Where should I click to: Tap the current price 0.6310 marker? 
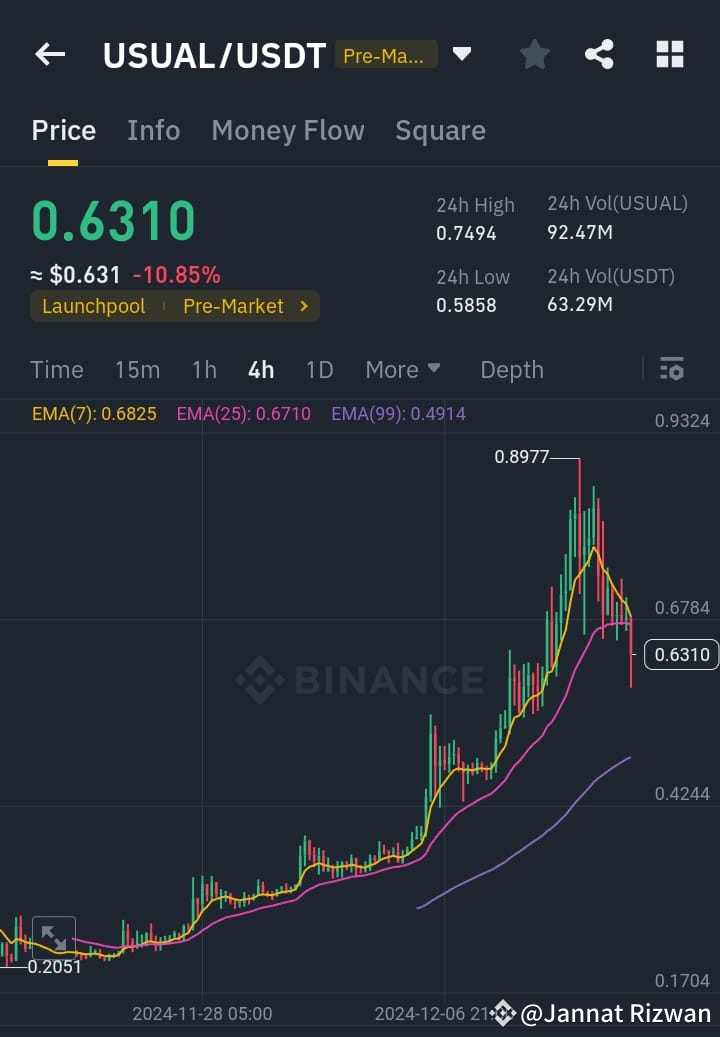pyautogui.click(x=681, y=655)
